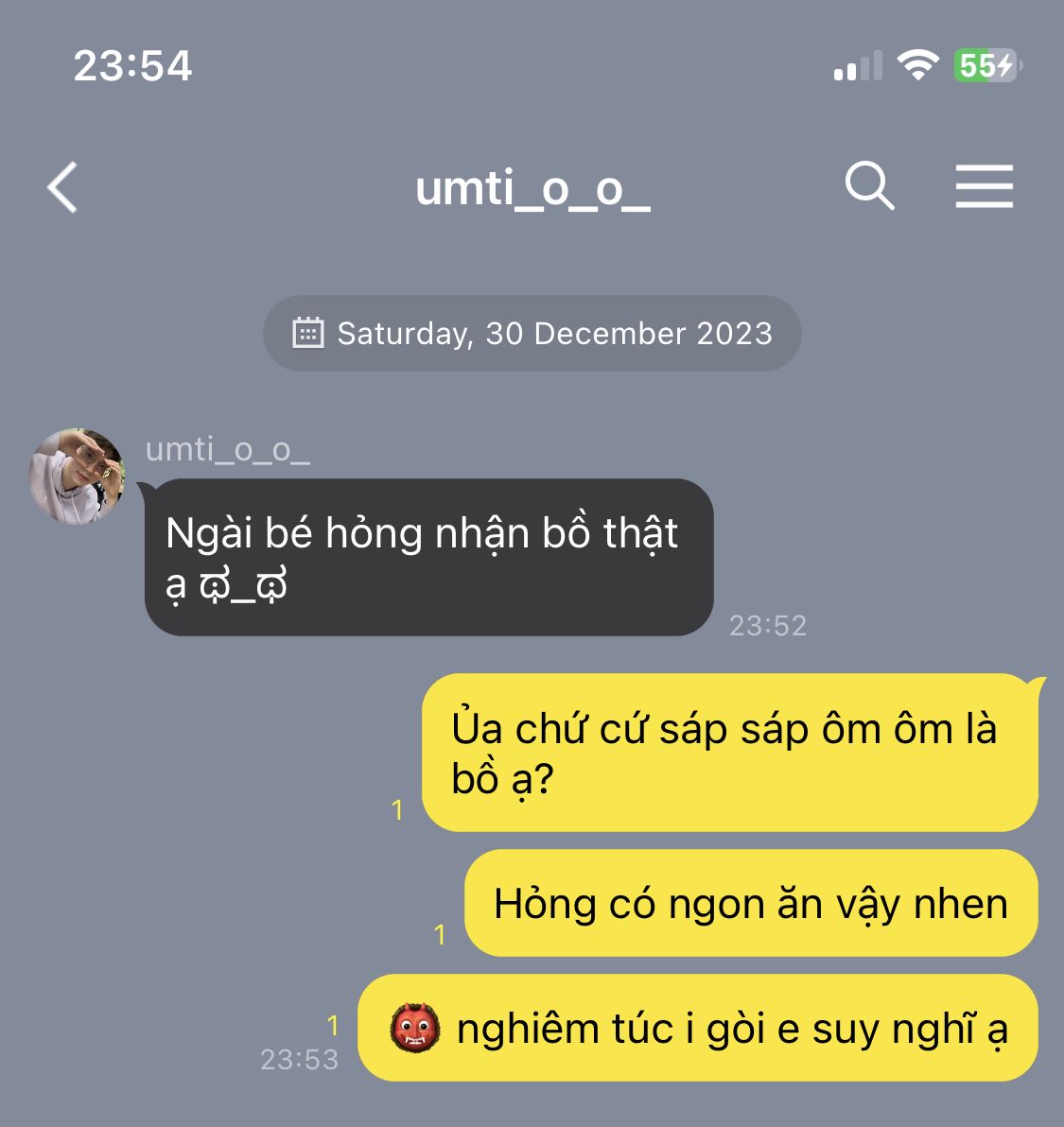
Task: Go back to the chat list
Action: [62, 187]
